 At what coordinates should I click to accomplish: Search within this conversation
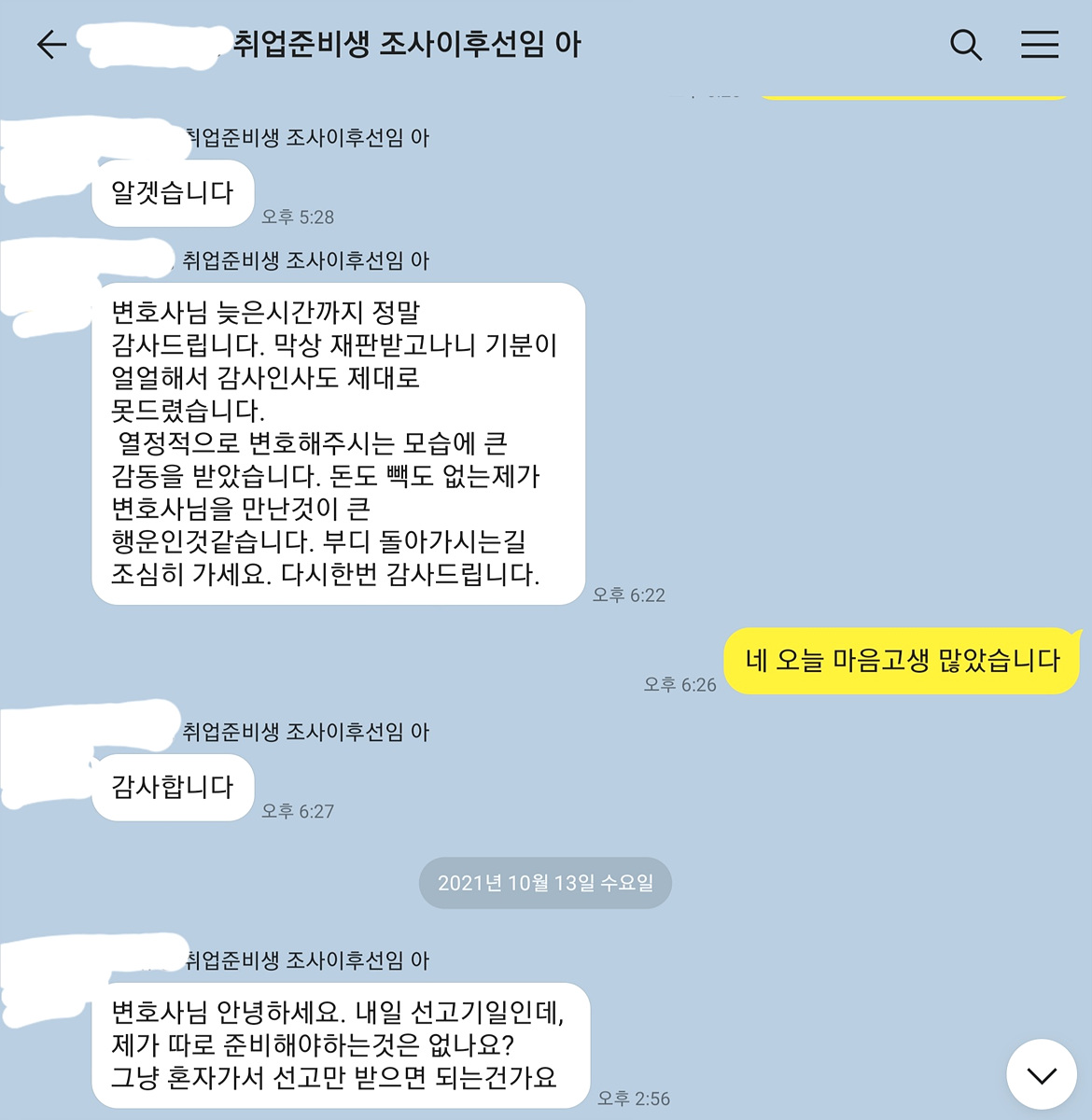(965, 44)
